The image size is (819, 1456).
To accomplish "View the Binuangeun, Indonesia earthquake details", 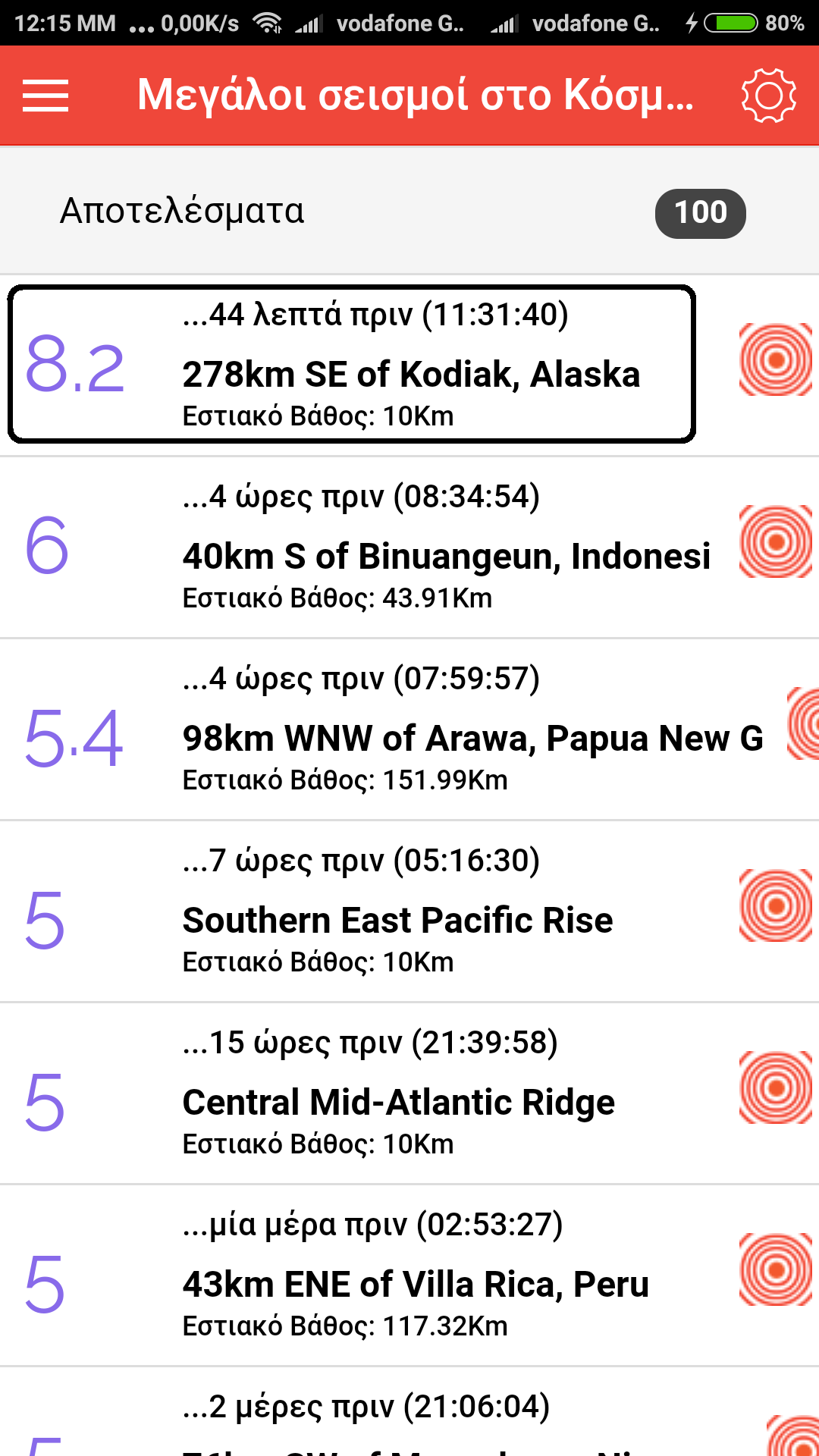I will point(364,548).
